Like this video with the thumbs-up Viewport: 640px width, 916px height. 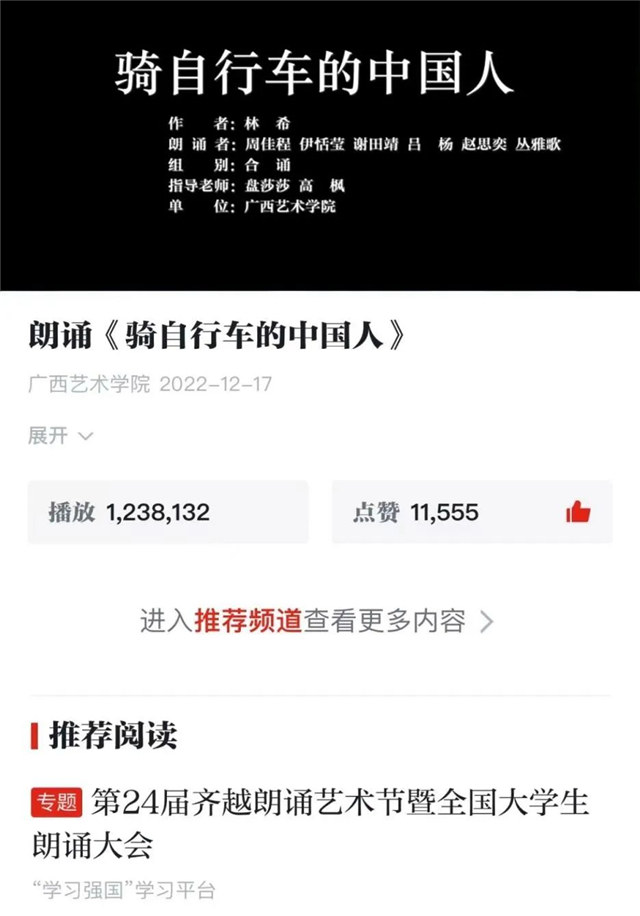click(578, 513)
